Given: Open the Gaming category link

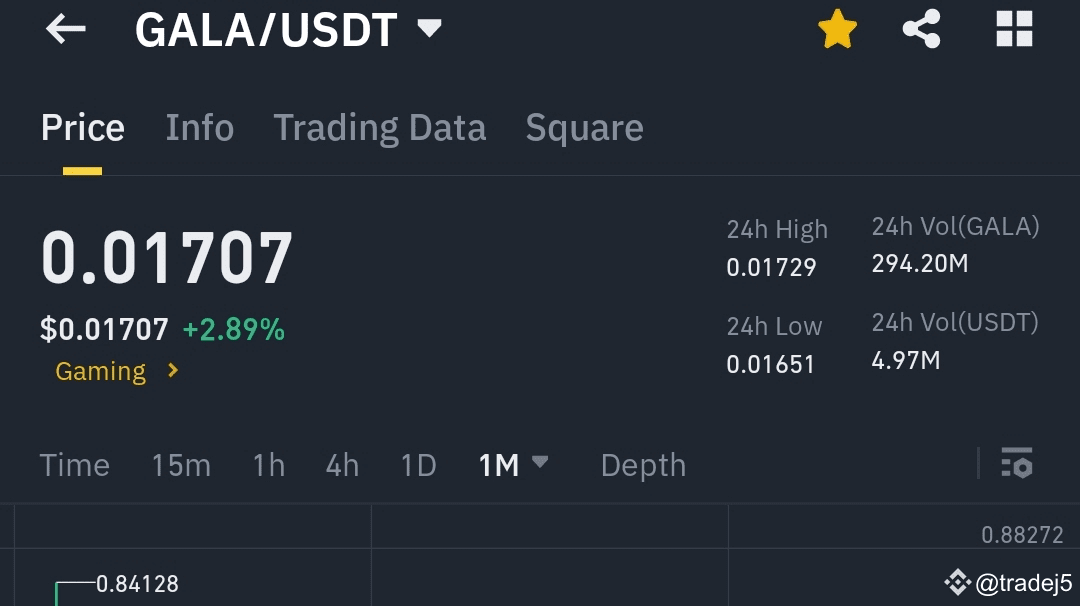Looking at the screenshot, I should click(x=117, y=371).
